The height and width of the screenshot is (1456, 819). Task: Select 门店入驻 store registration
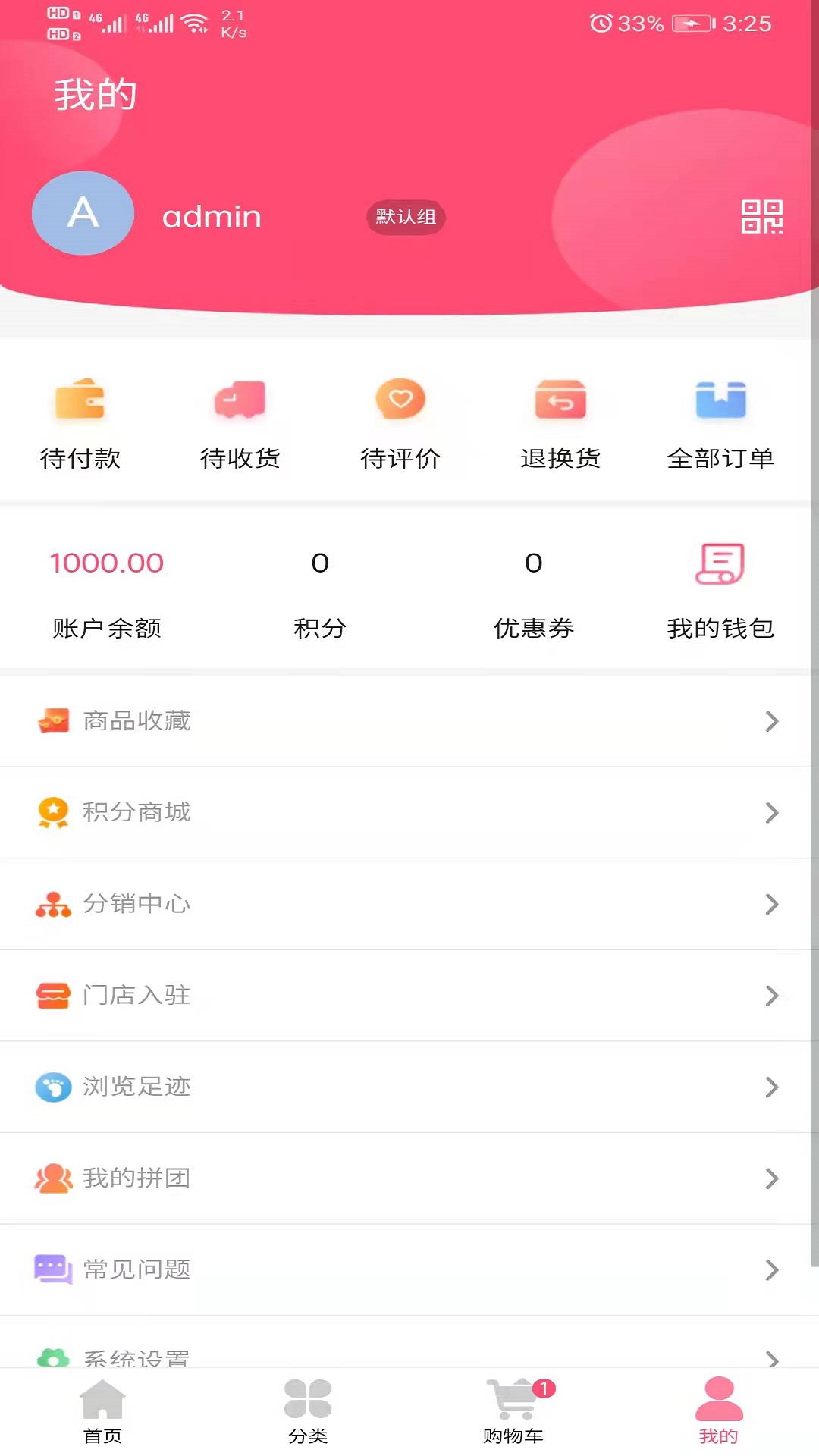coord(409,996)
